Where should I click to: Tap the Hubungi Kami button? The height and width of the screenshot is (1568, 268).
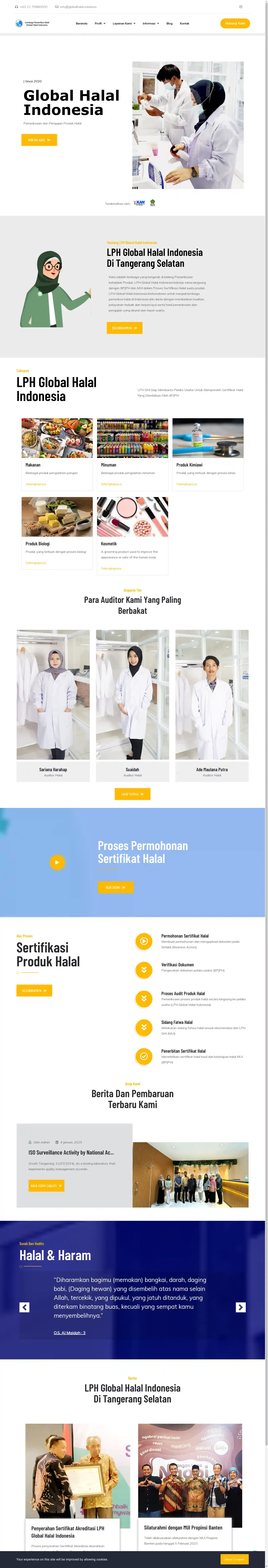234,23
